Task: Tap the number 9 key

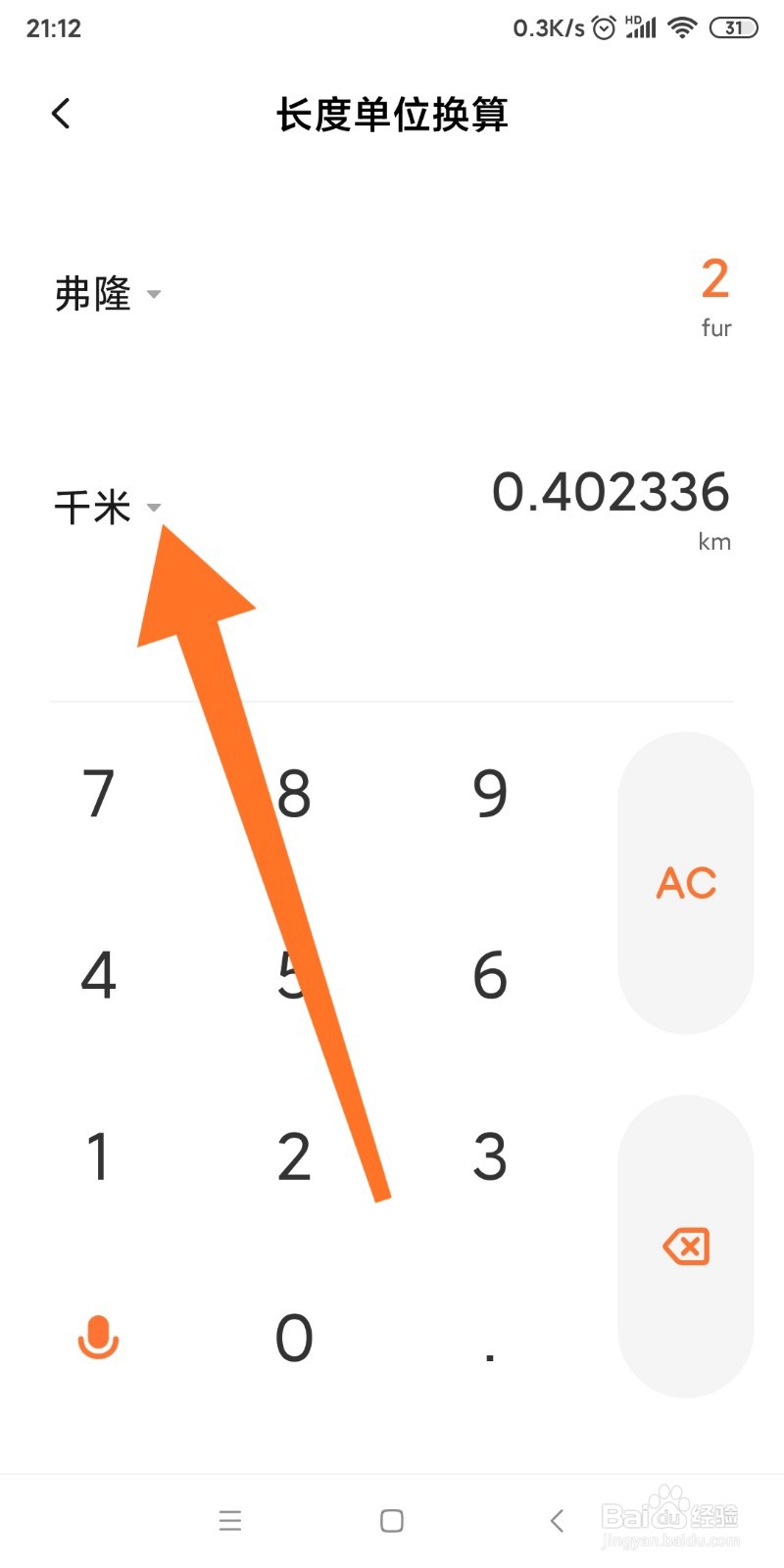Action: [x=489, y=794]
